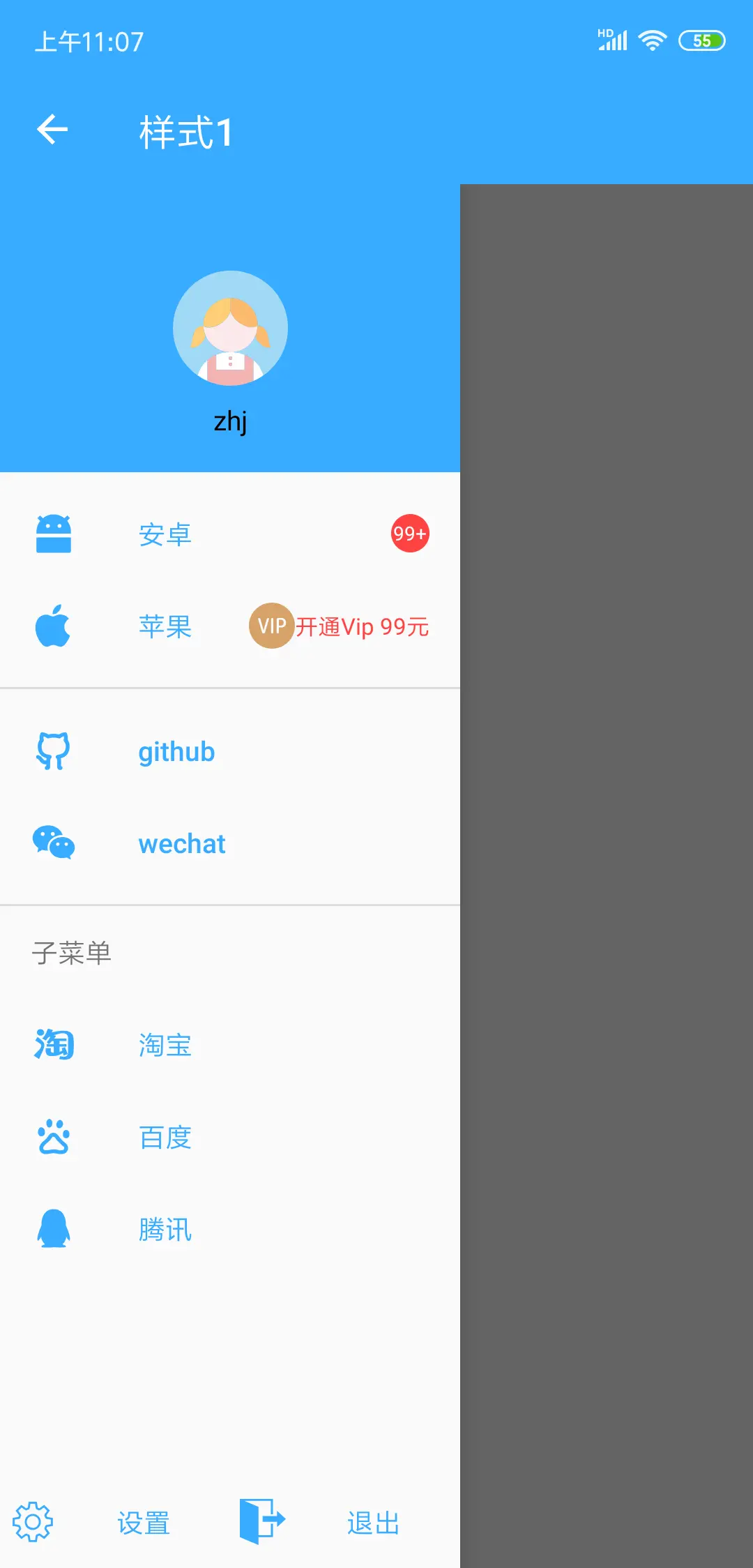Open 淘宝 from the submenu
The height and width of the screenshot is (1568, 753).
click(165, 1045)
